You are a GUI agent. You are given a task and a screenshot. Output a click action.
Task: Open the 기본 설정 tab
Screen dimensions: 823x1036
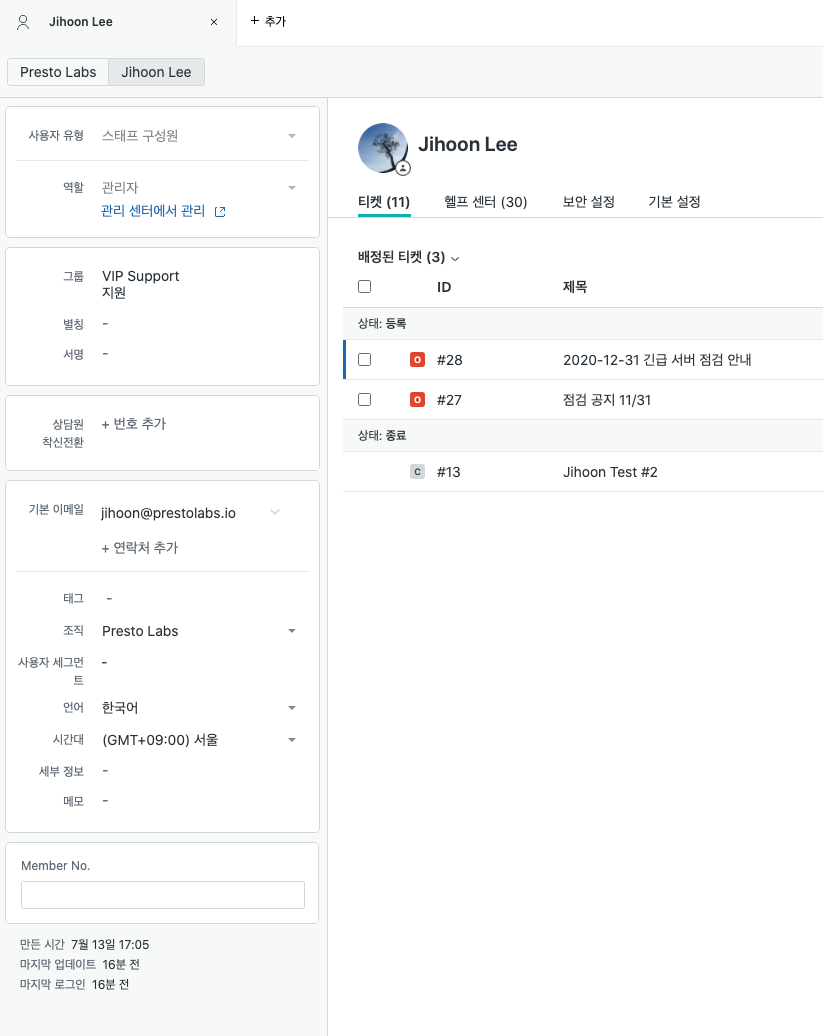click(674, 202)
